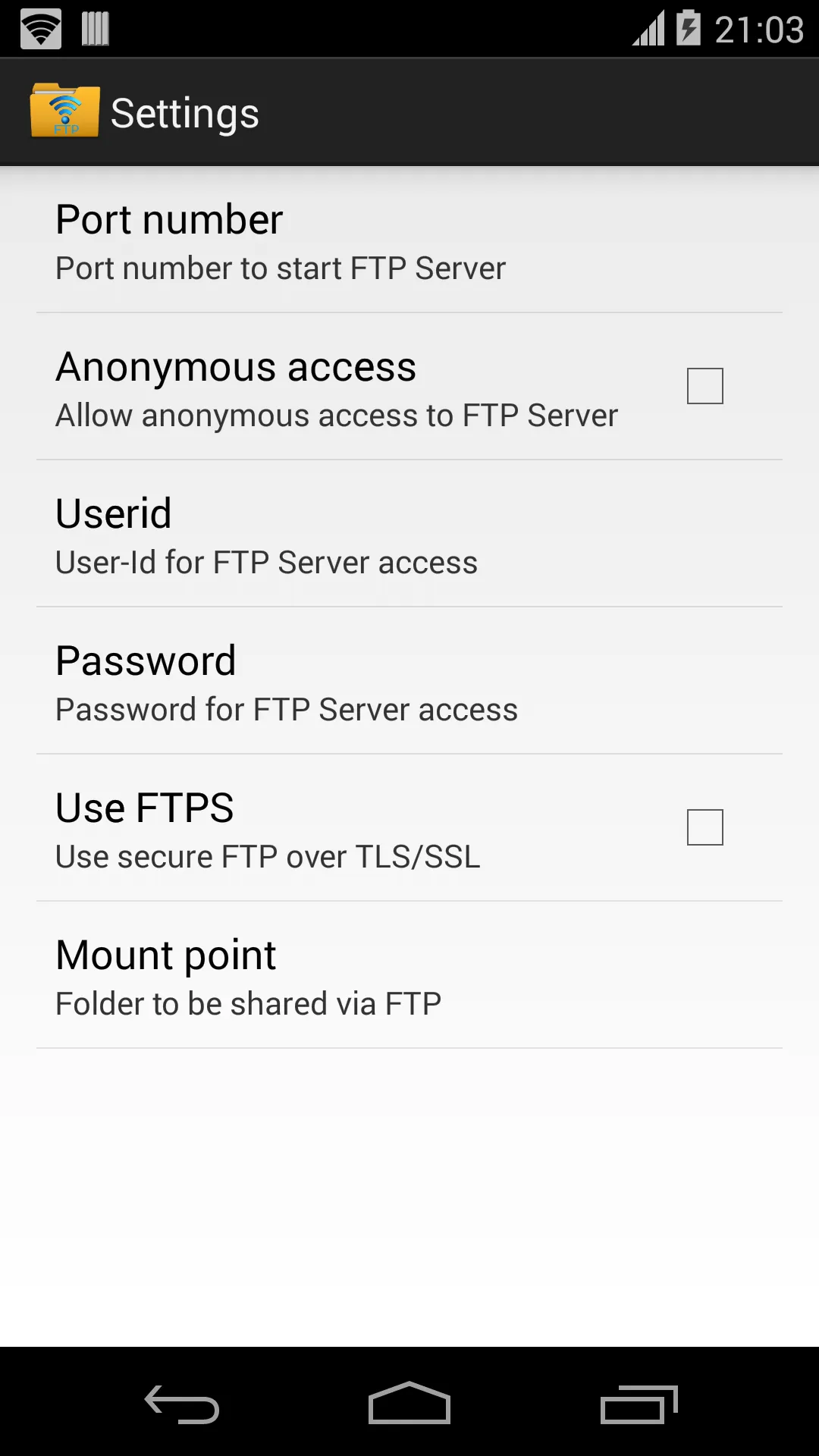Screen dimensions: 819x1456
Task: Enable Use FTPS secure mode
Action: [x=704, y=827]
